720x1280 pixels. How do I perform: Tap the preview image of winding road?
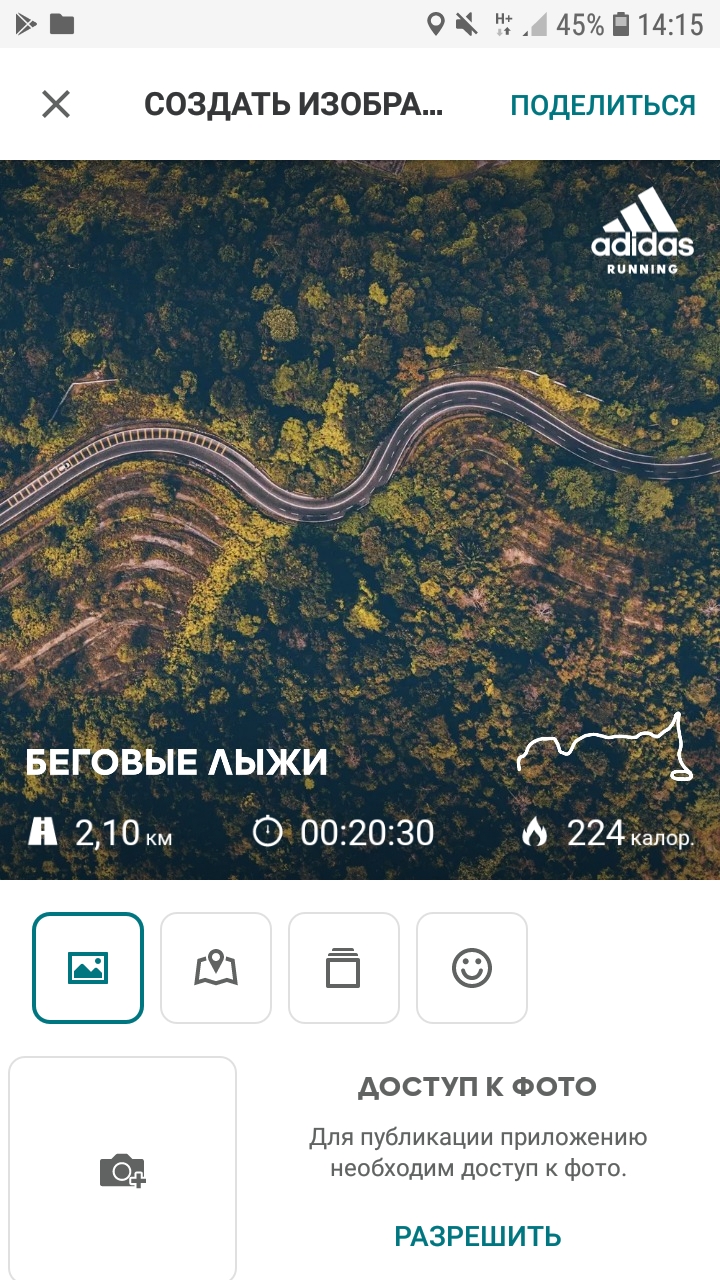(360, 450)
